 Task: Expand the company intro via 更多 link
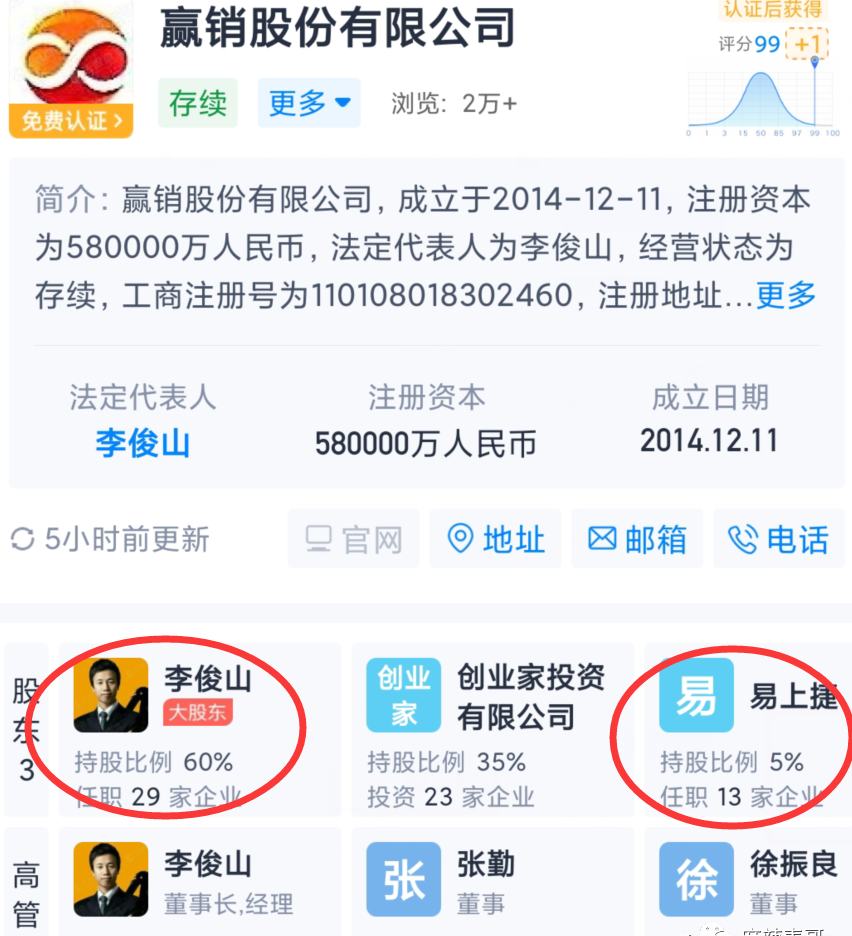tap(786, 295)
